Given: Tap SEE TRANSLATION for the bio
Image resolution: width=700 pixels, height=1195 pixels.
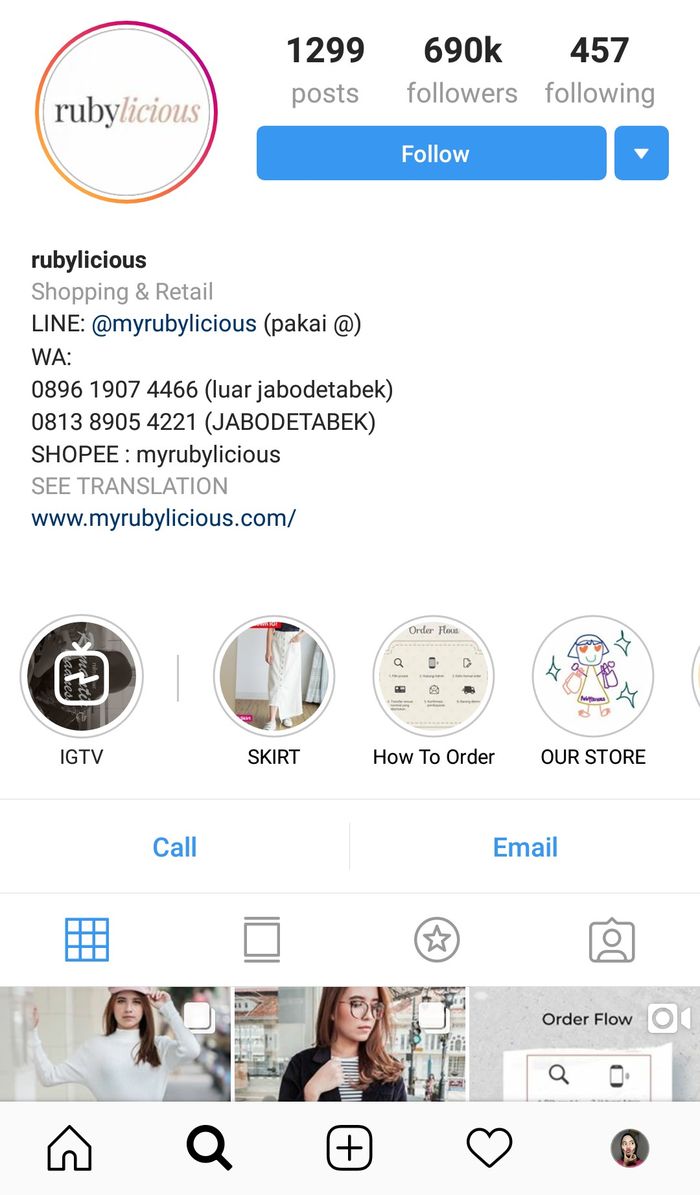Looking at the screenshot, I should 130,486.
